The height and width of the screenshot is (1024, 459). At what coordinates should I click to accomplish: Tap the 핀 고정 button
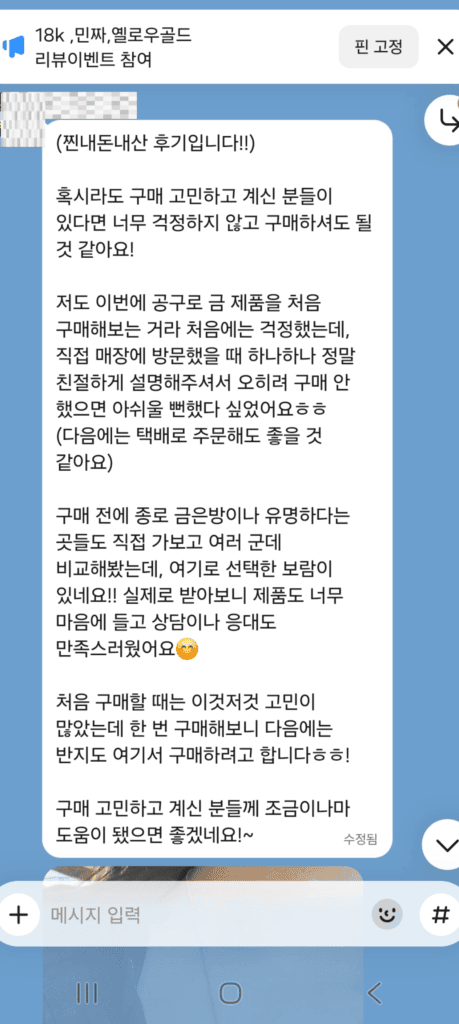tap(379, 46)
